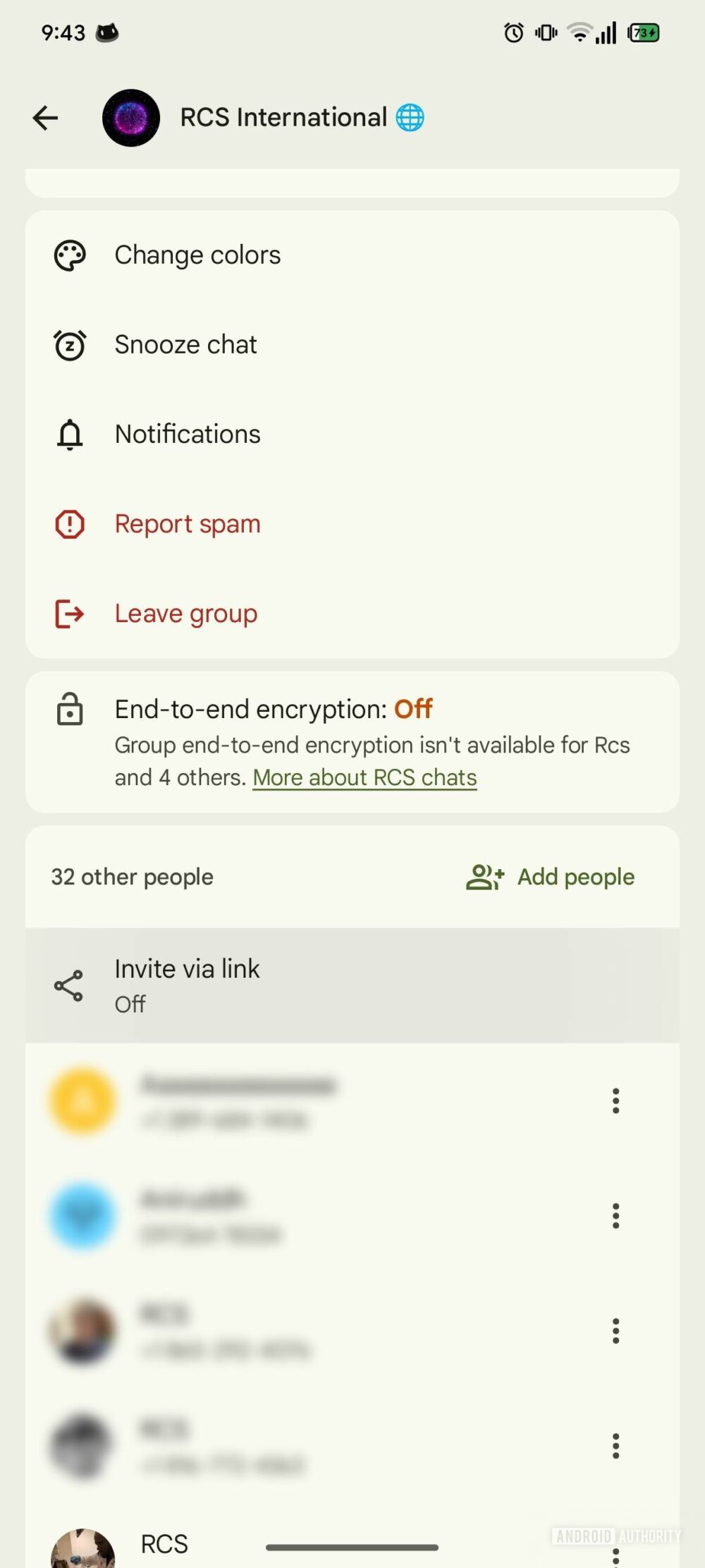Open the 'More about RCS chats' link
Image resolution: width=705 pixels, height=1568 pixels.
point(364,777)
